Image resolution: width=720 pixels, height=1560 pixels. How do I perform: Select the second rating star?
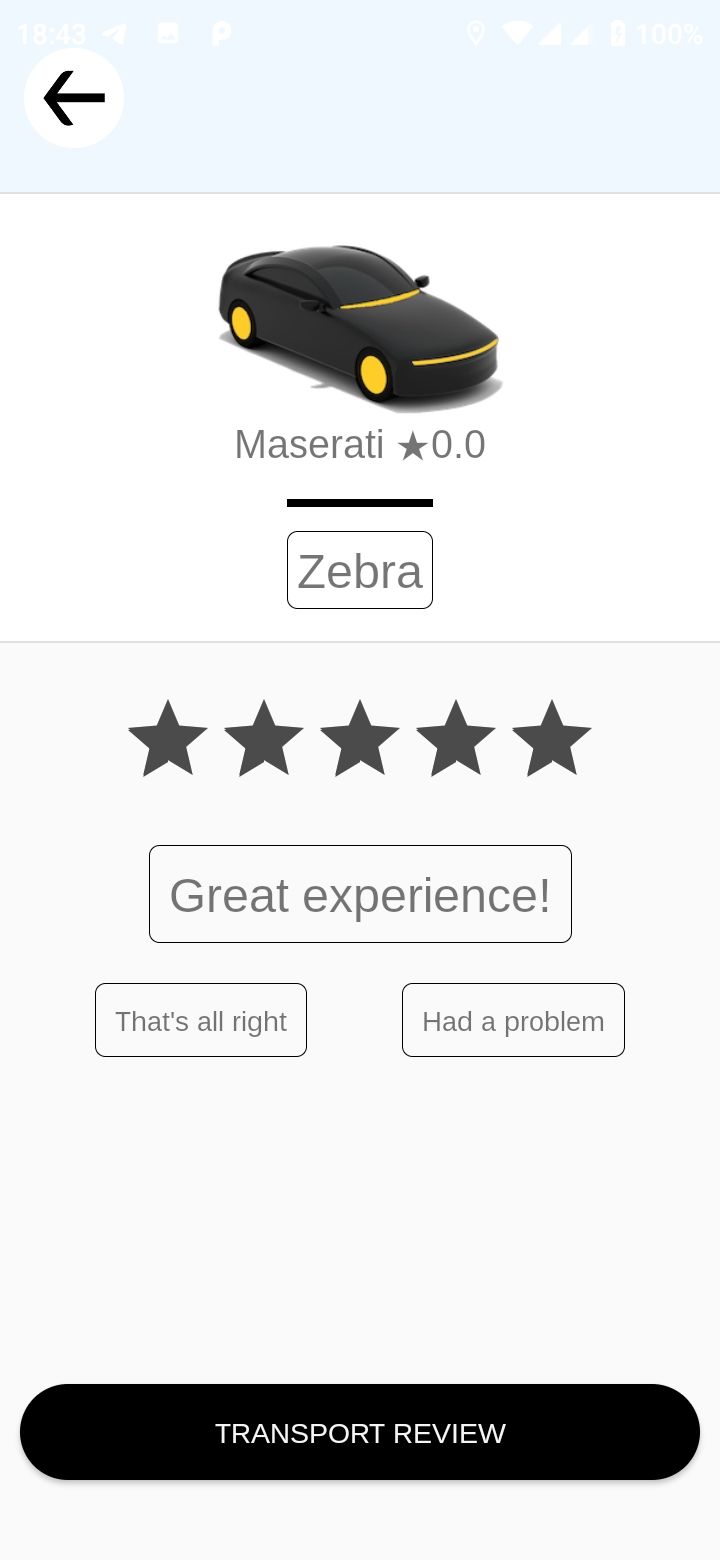(x=264, y=740)
